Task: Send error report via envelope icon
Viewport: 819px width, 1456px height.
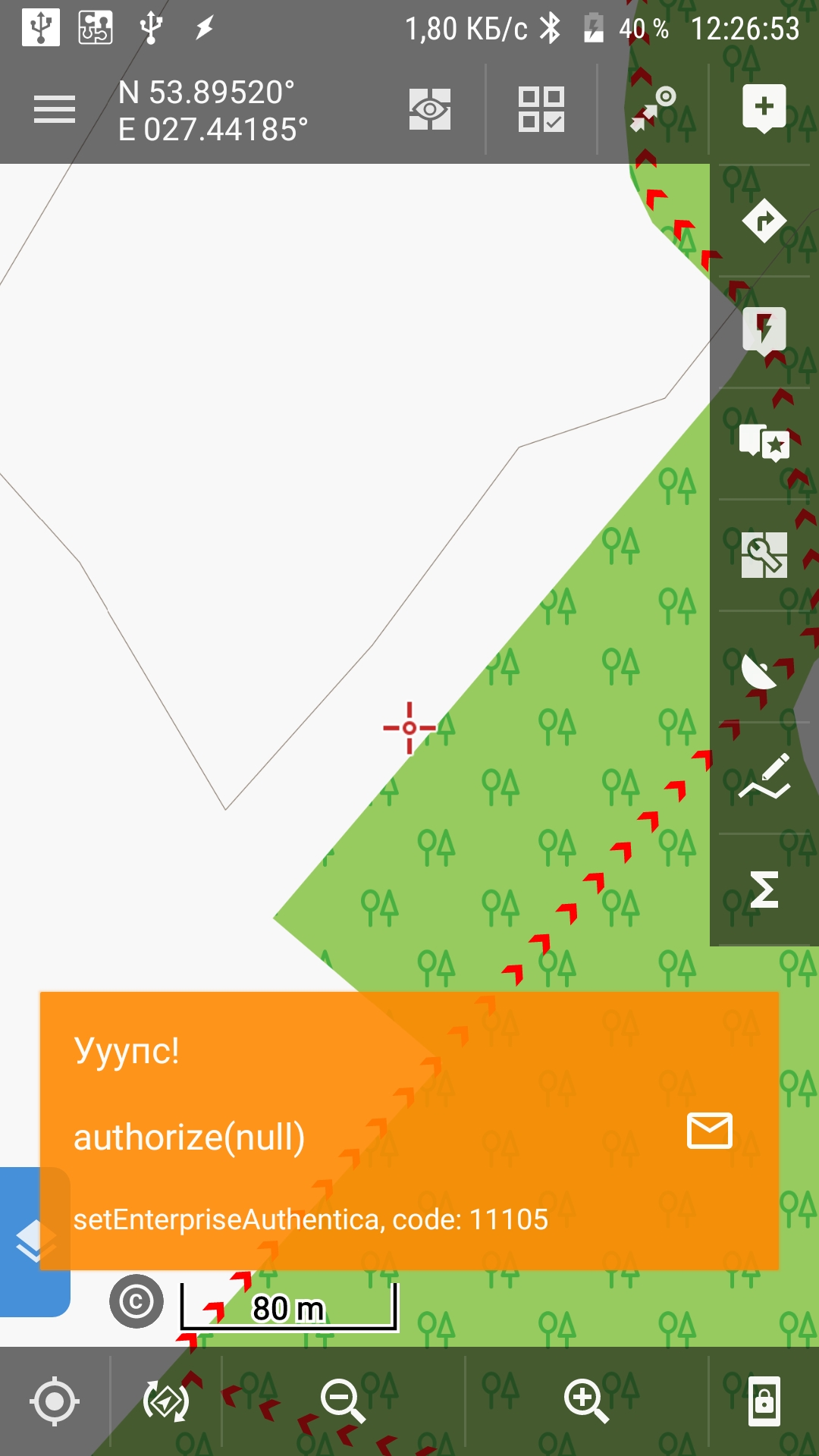Action: [709, 1131]
